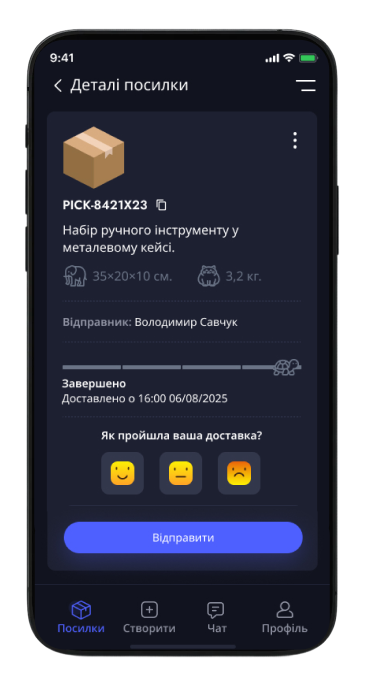Go back from Деталі посилки
The height and width of the screenshot is (678, 365).
click(x=58, y=86)
